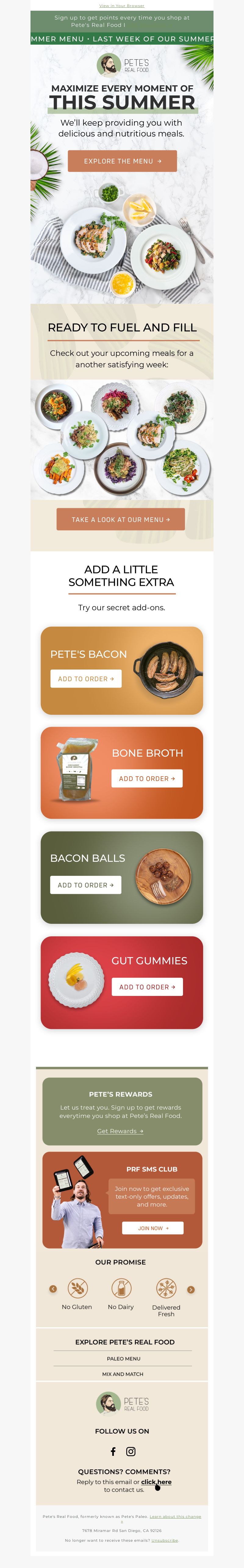
Task: Follow the Get Rewards link
Action: [120, 1131]
